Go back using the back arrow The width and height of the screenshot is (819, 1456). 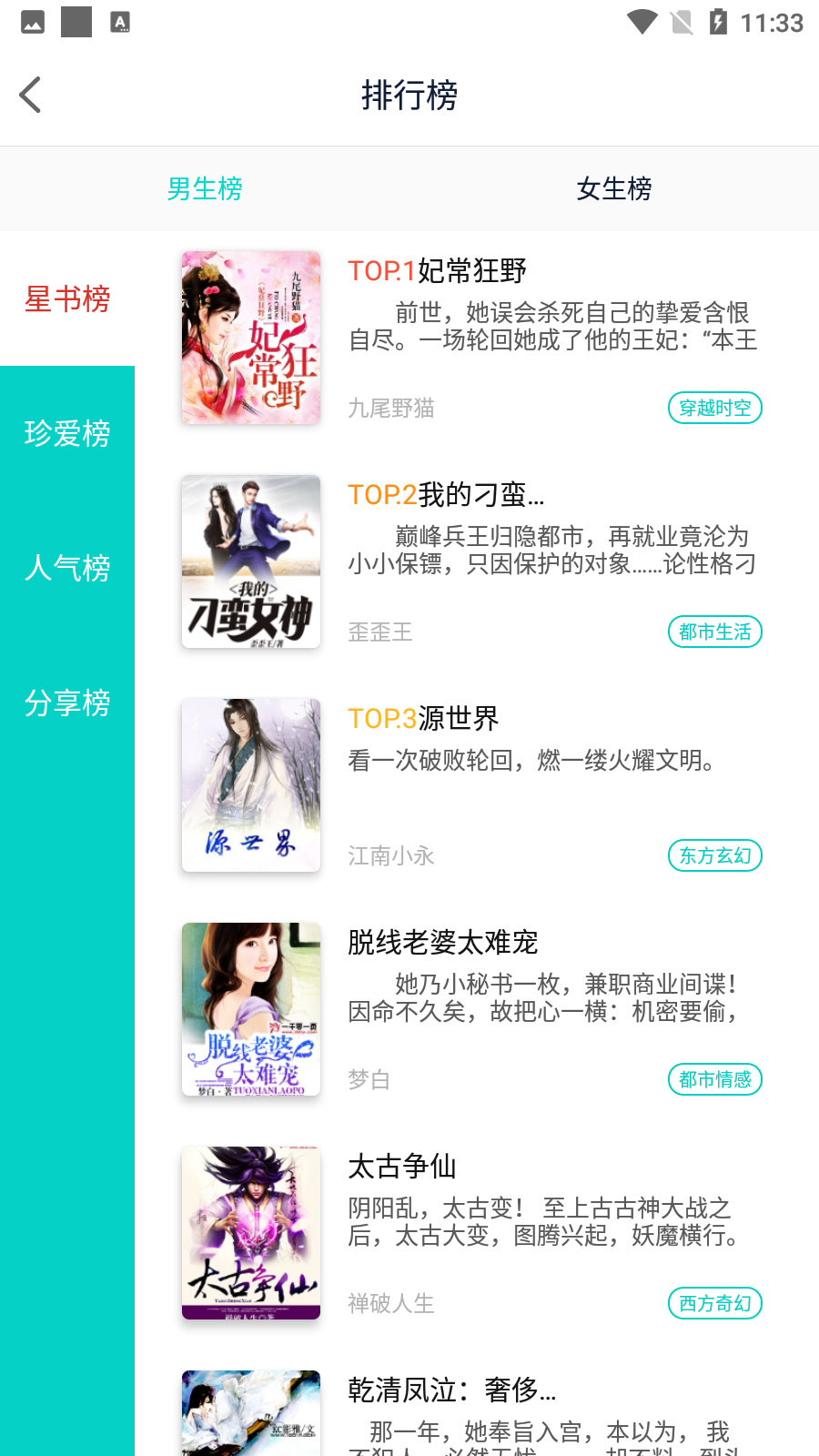(30, 94)
